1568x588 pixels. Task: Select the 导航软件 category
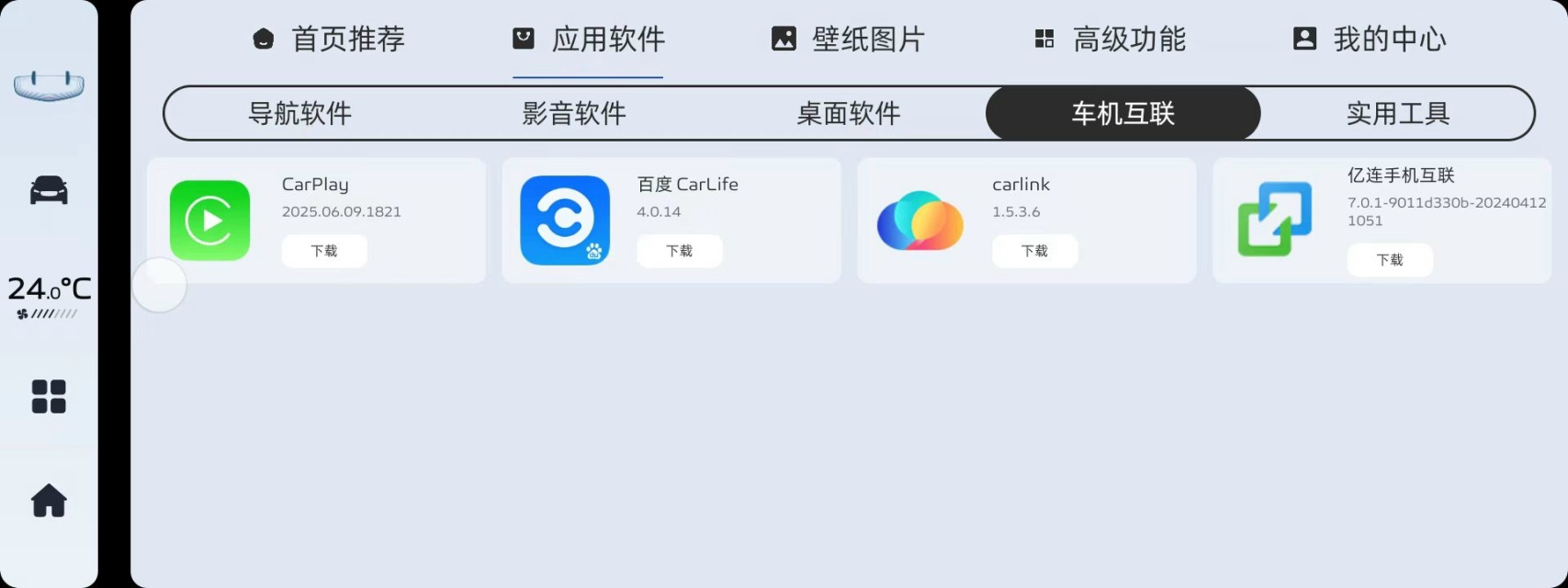coord(299,113)
